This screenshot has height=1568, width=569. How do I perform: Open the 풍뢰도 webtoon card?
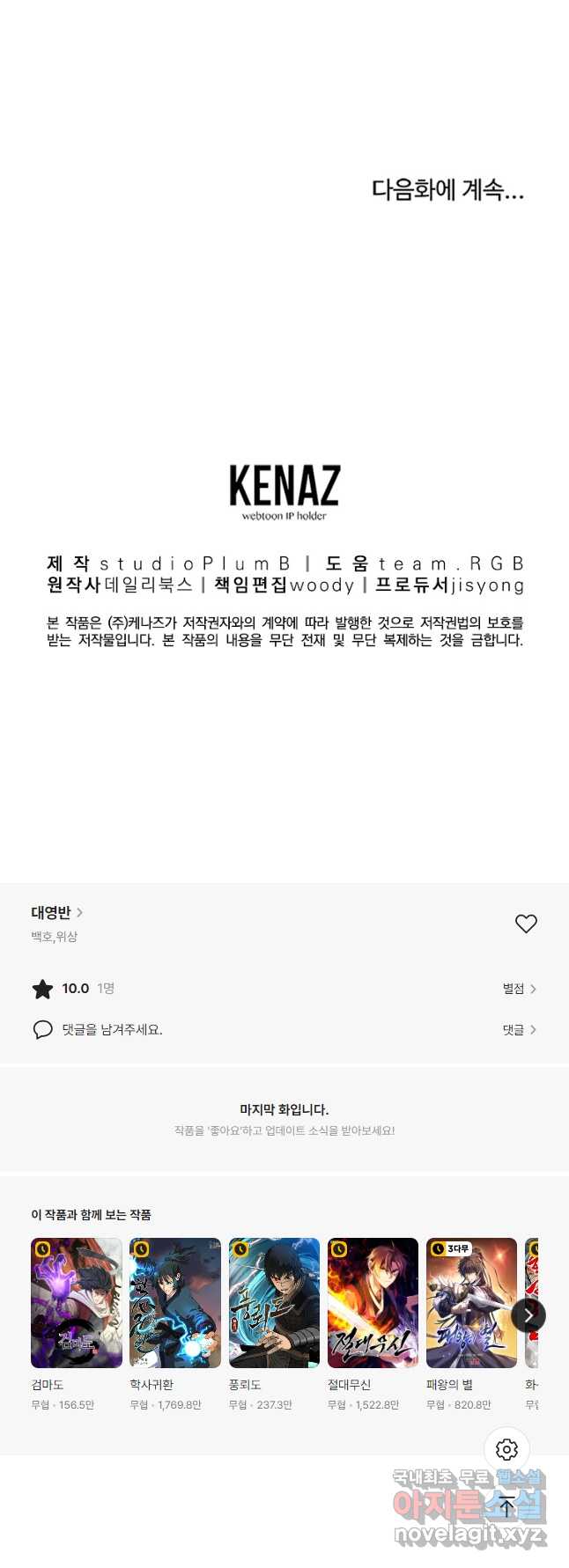(x=274, y=1303)
